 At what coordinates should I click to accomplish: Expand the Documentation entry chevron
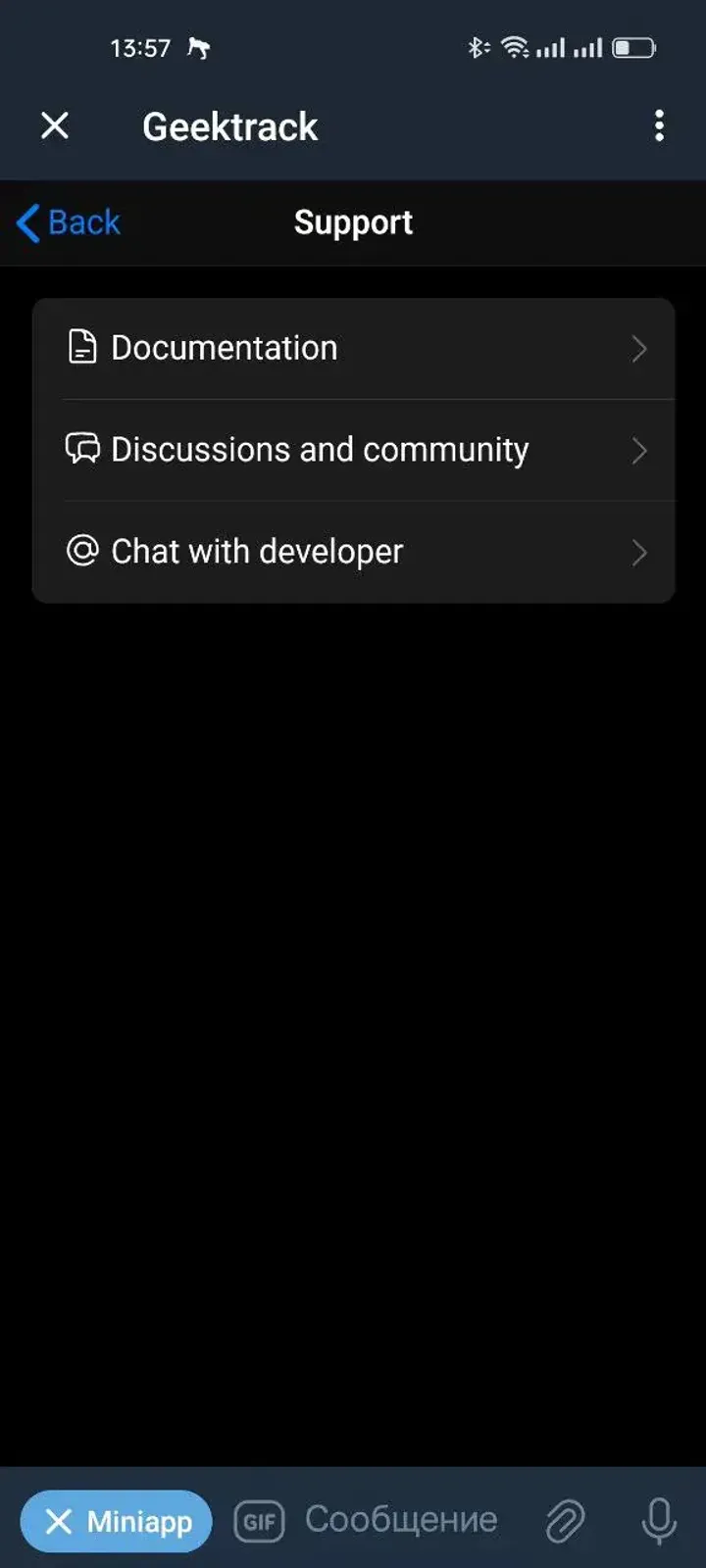(x=639, y=349)
